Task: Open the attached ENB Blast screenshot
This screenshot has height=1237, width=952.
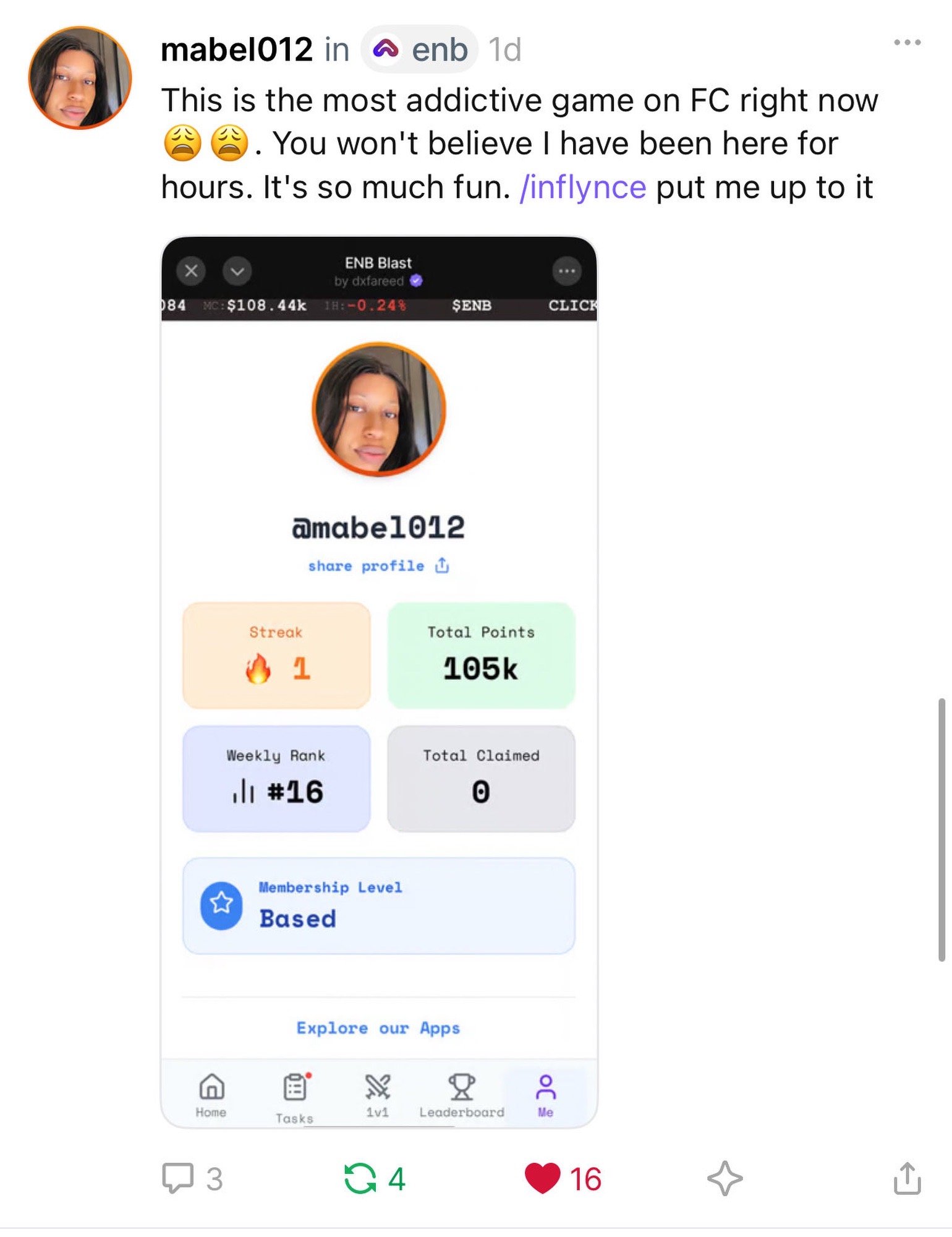Action: (379, 680)
